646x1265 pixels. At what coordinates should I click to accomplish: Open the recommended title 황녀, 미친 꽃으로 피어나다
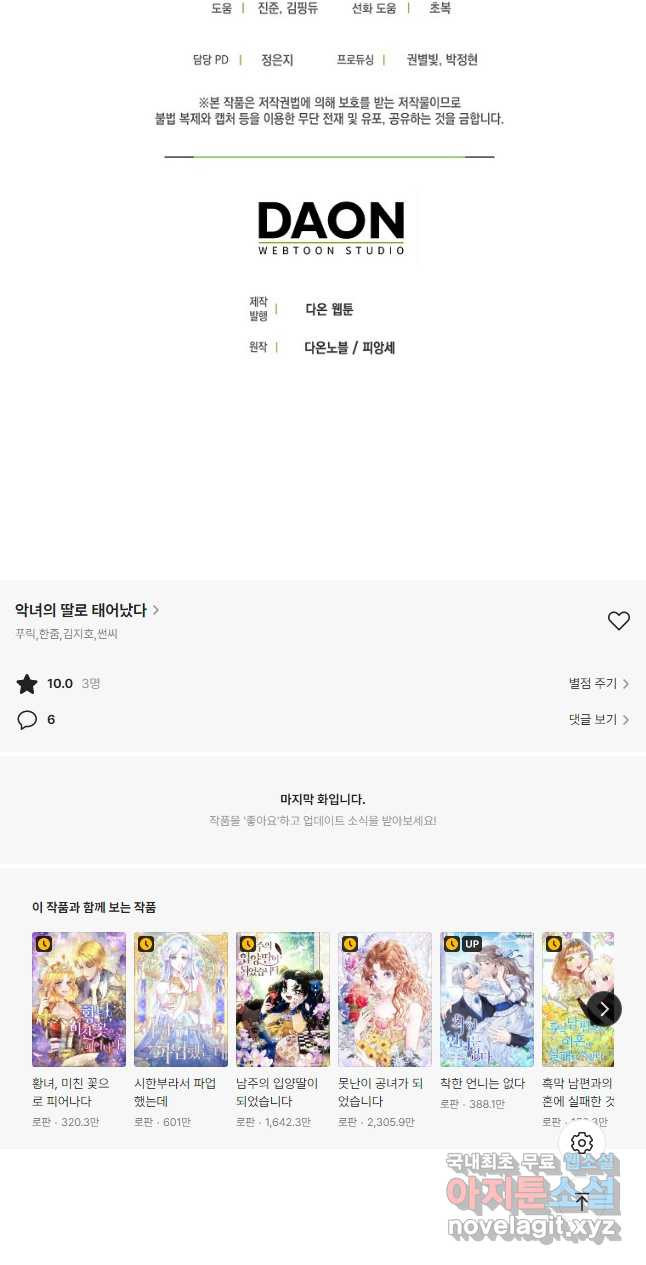[x=79, y=1000]
